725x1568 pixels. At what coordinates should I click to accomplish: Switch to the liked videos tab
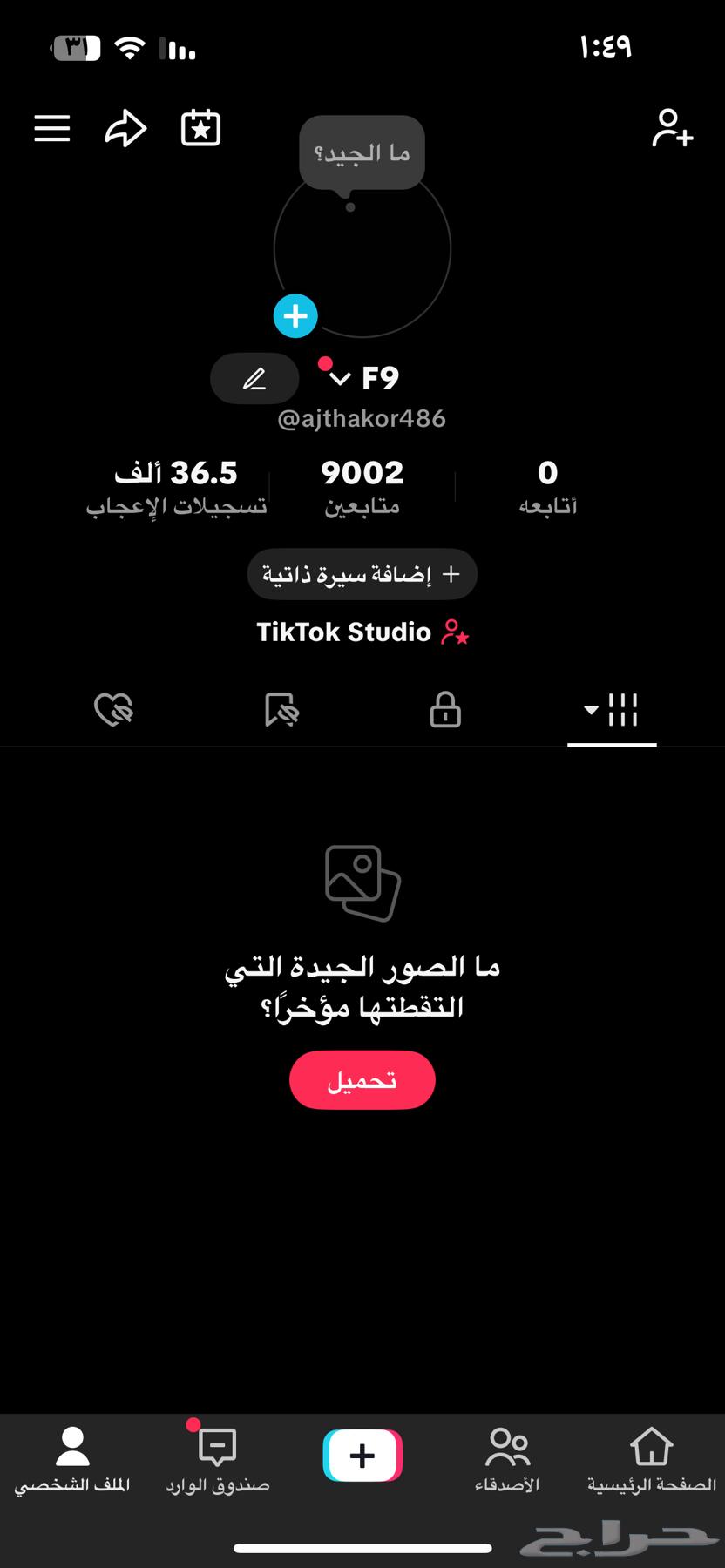113,710
